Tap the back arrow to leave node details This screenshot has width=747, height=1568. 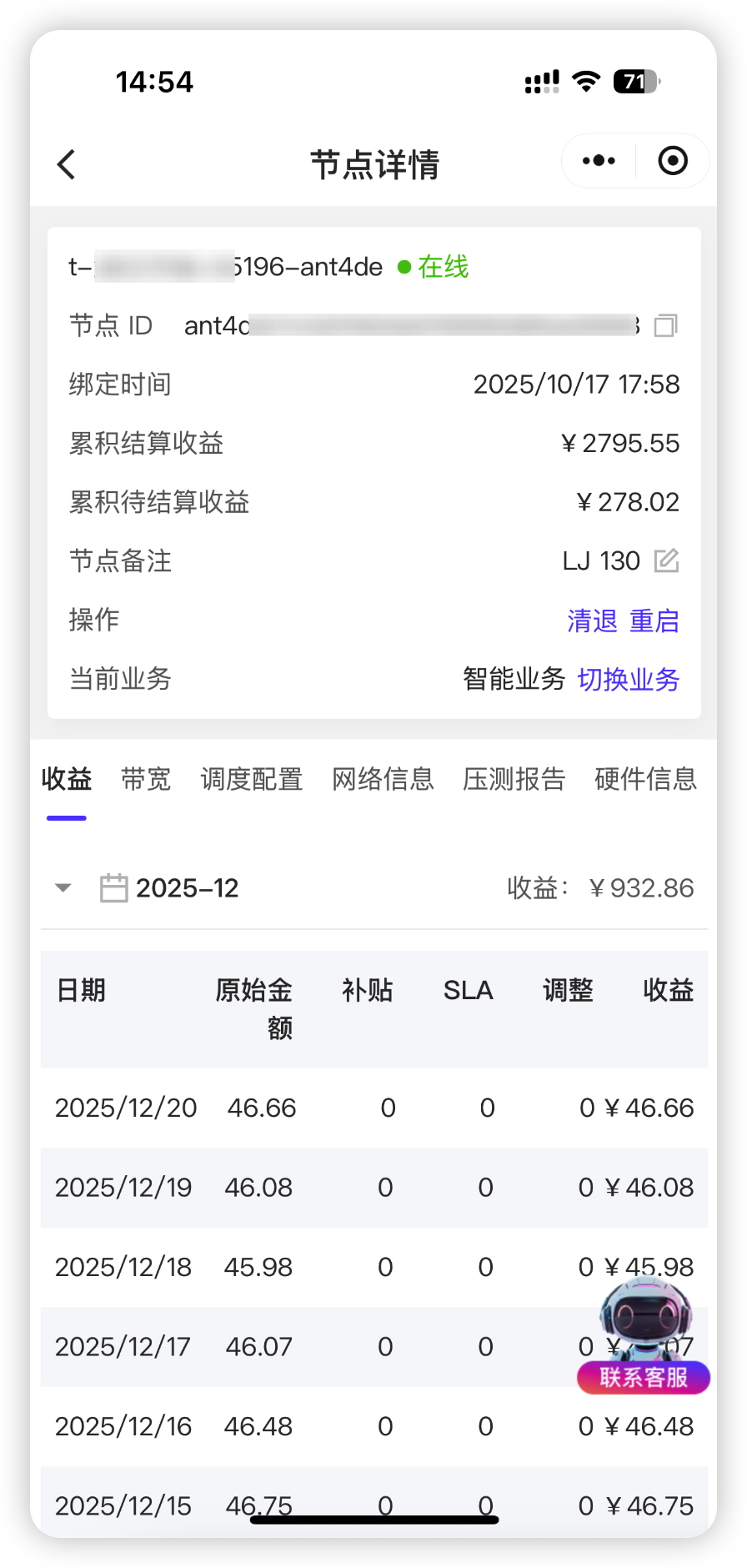[x=67, y=164]
